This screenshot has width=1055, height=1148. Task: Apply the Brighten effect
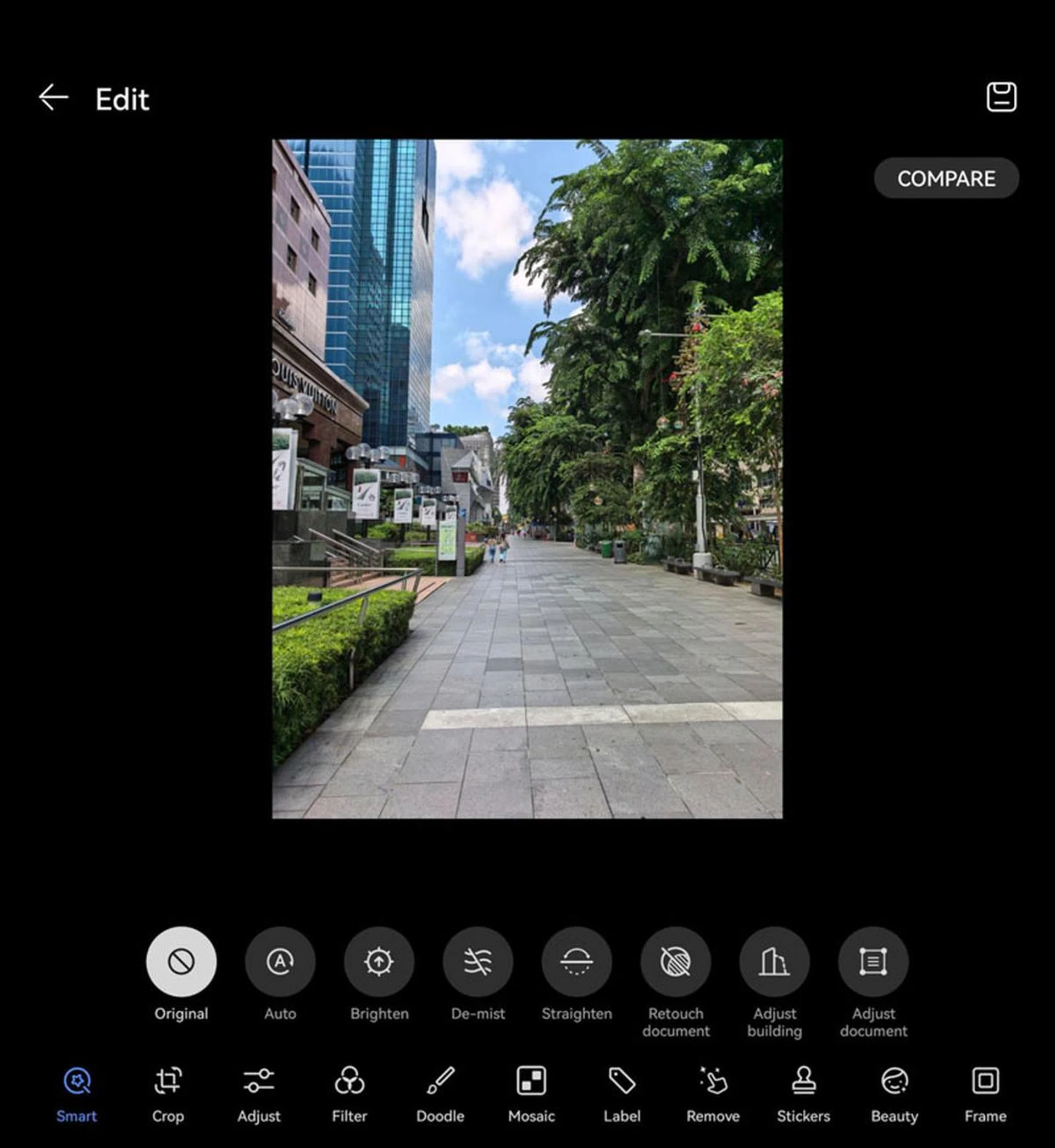pos(379,962)
